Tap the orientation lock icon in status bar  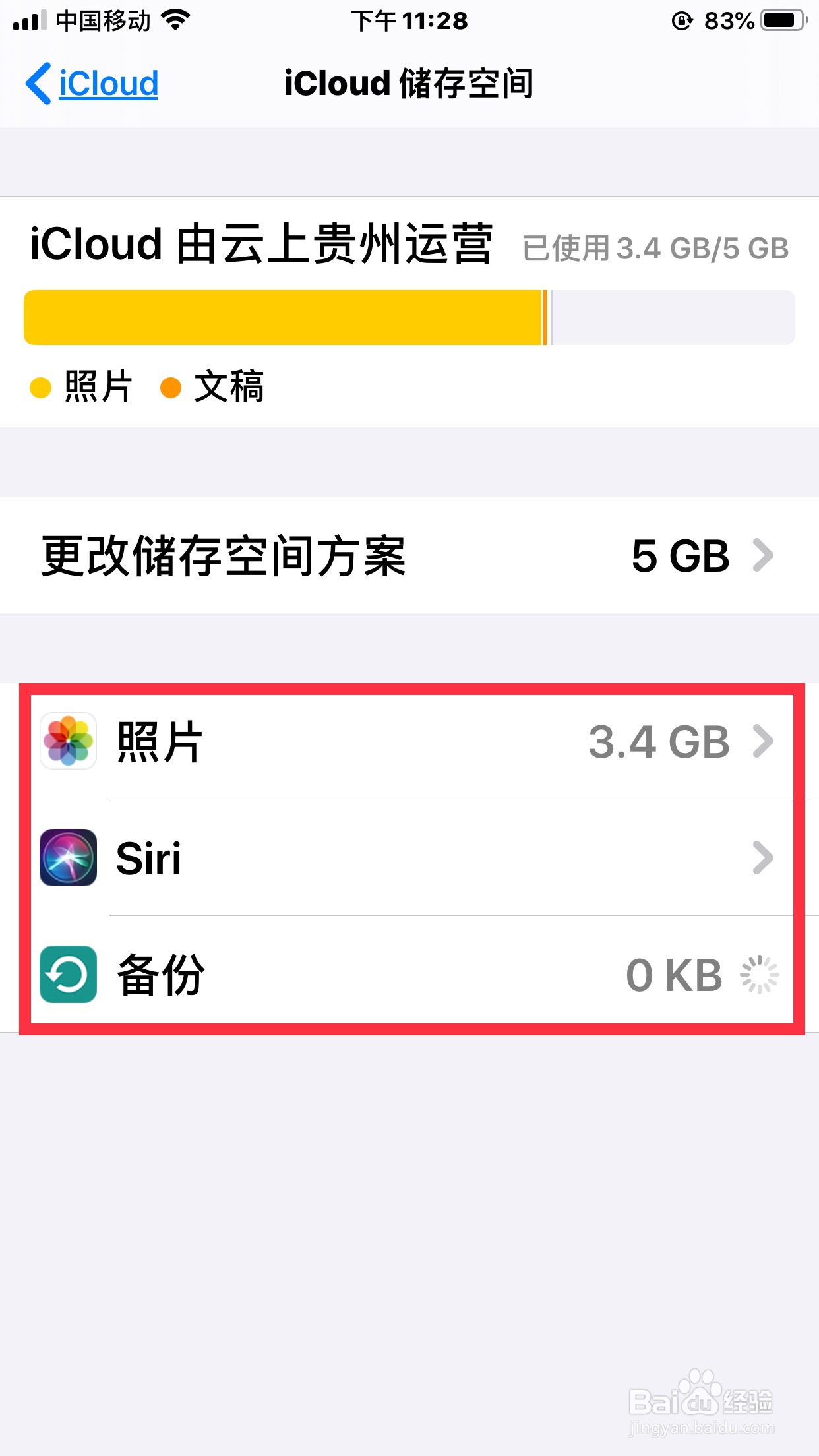tap(682, 20)
